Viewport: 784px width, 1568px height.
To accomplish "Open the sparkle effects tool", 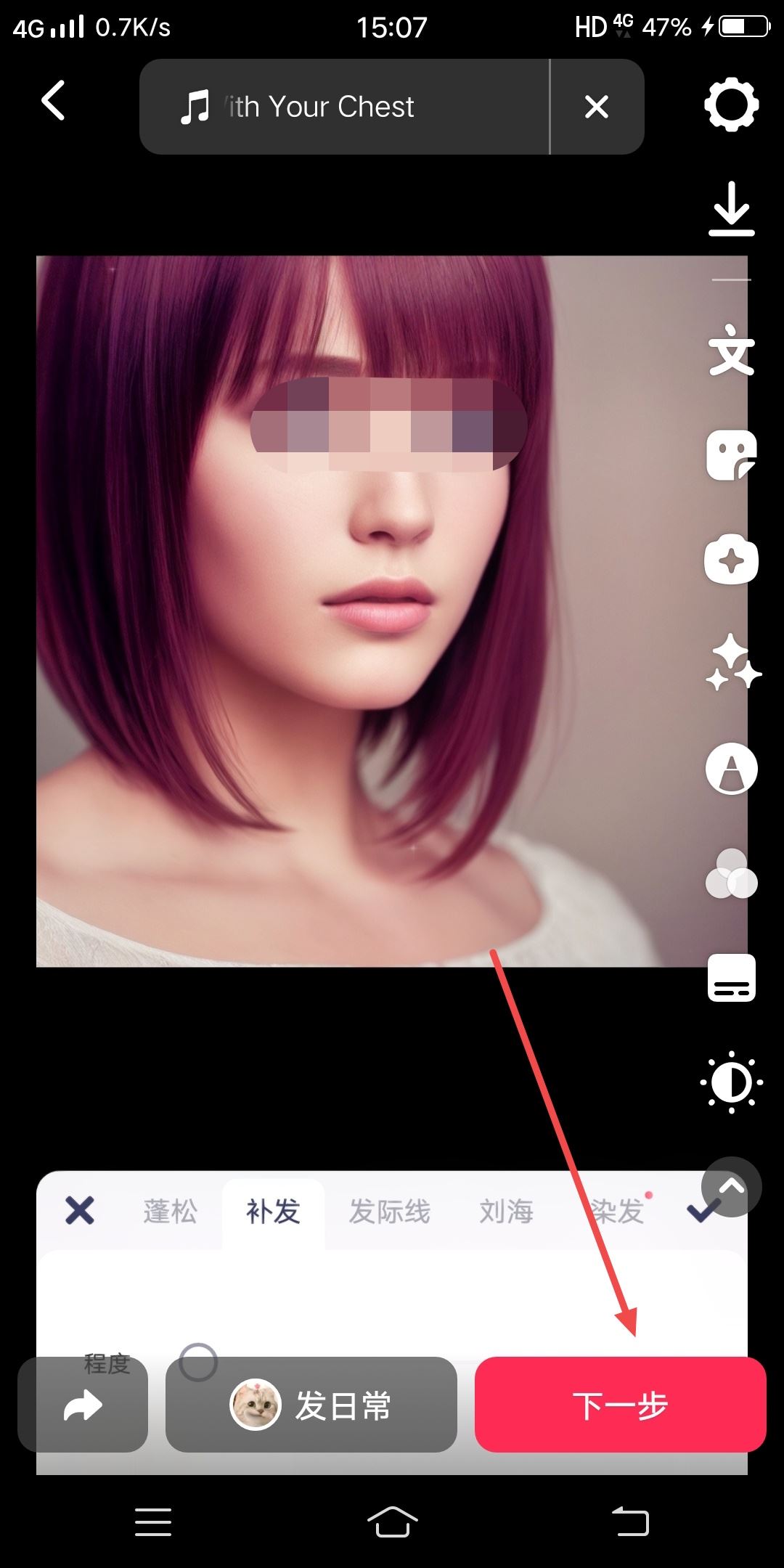I will click(x=731, y=662).
